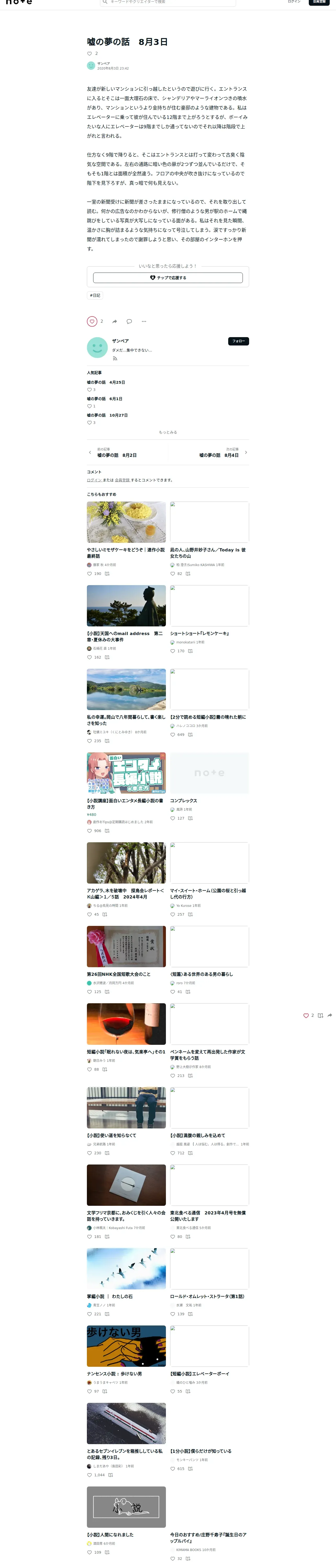
Task: Tap the ログイン link in header
Action: pyautogui.click(x=294, y=2)
